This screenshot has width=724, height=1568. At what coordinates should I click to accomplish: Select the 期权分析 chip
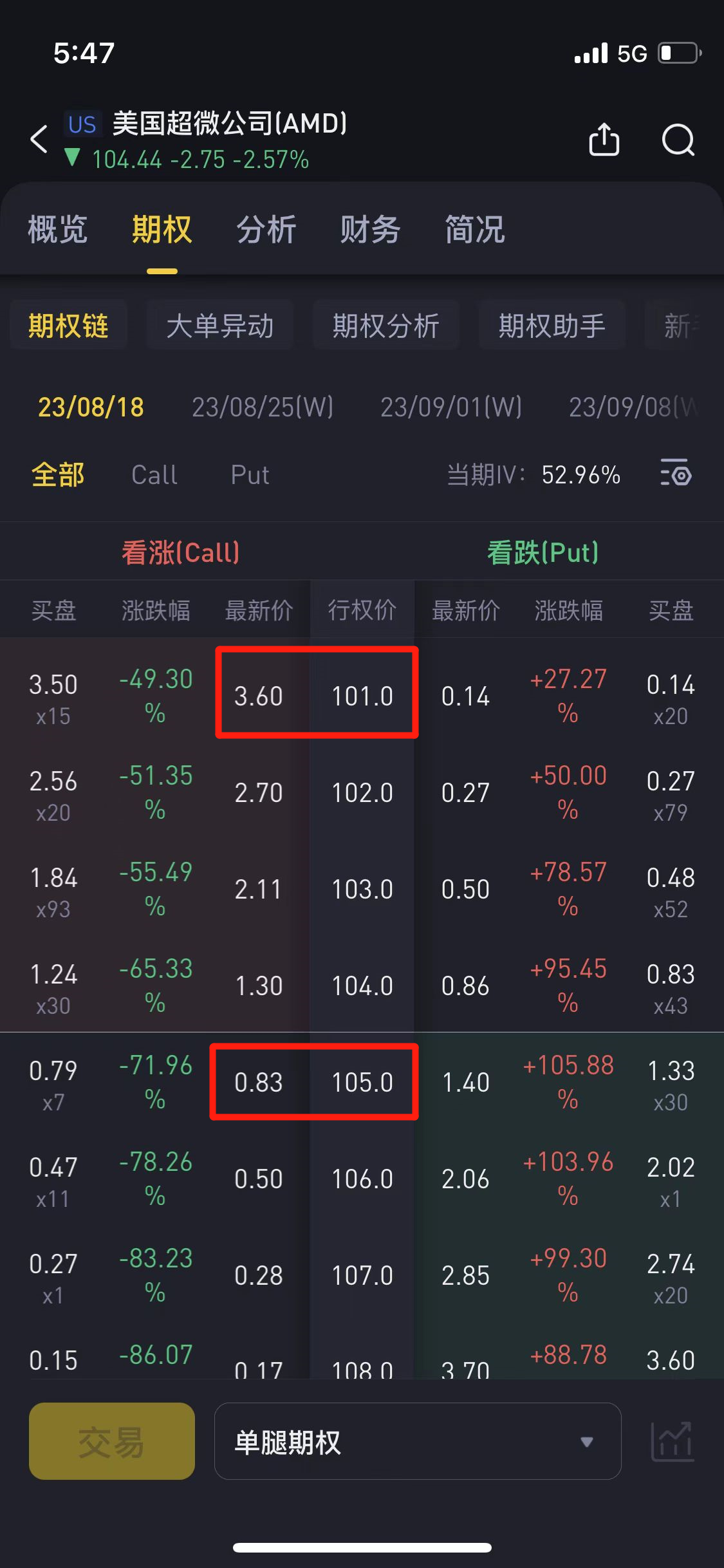point(385,326)
